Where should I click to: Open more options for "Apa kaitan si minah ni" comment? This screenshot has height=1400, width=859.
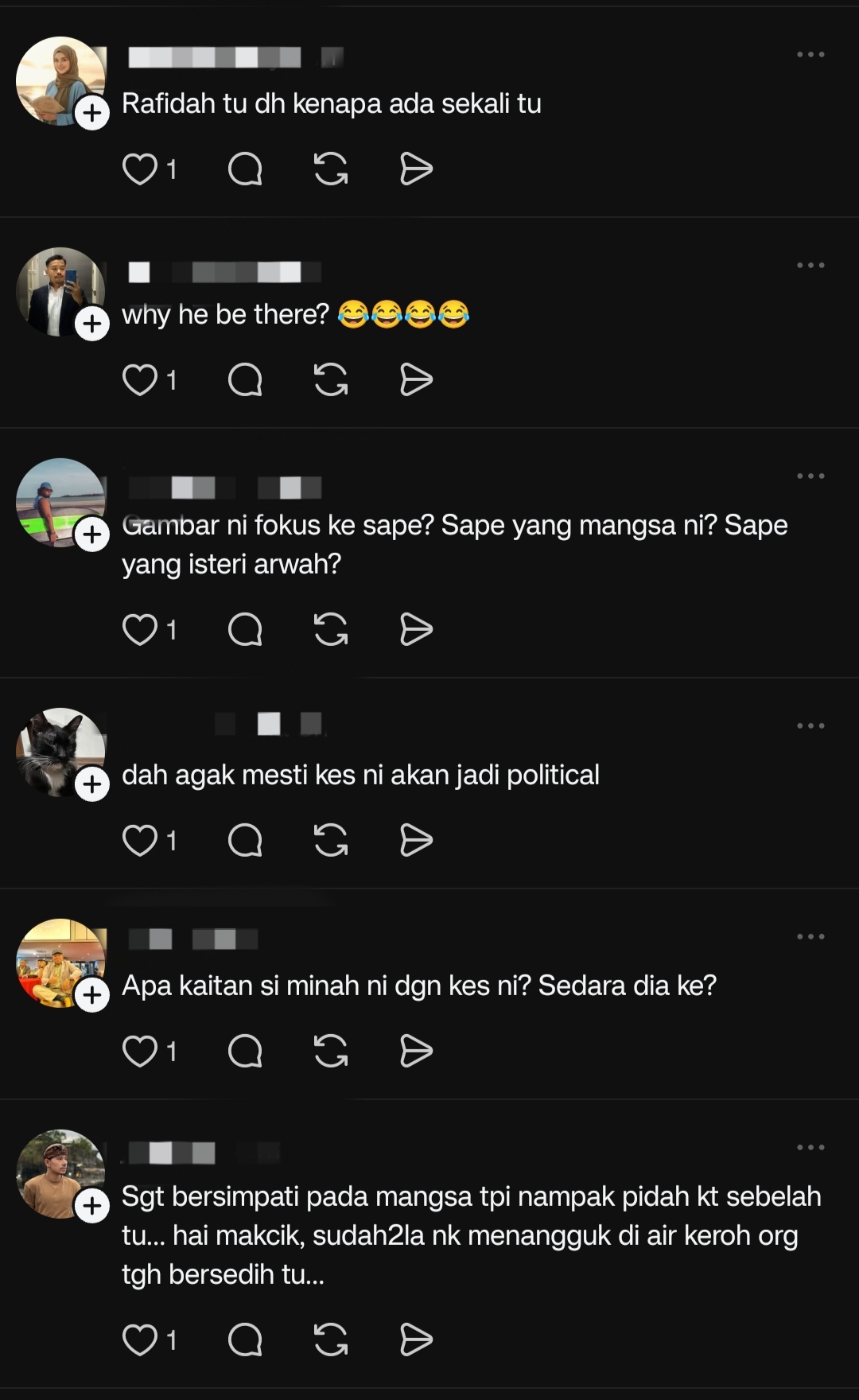(x=810, y=936)
